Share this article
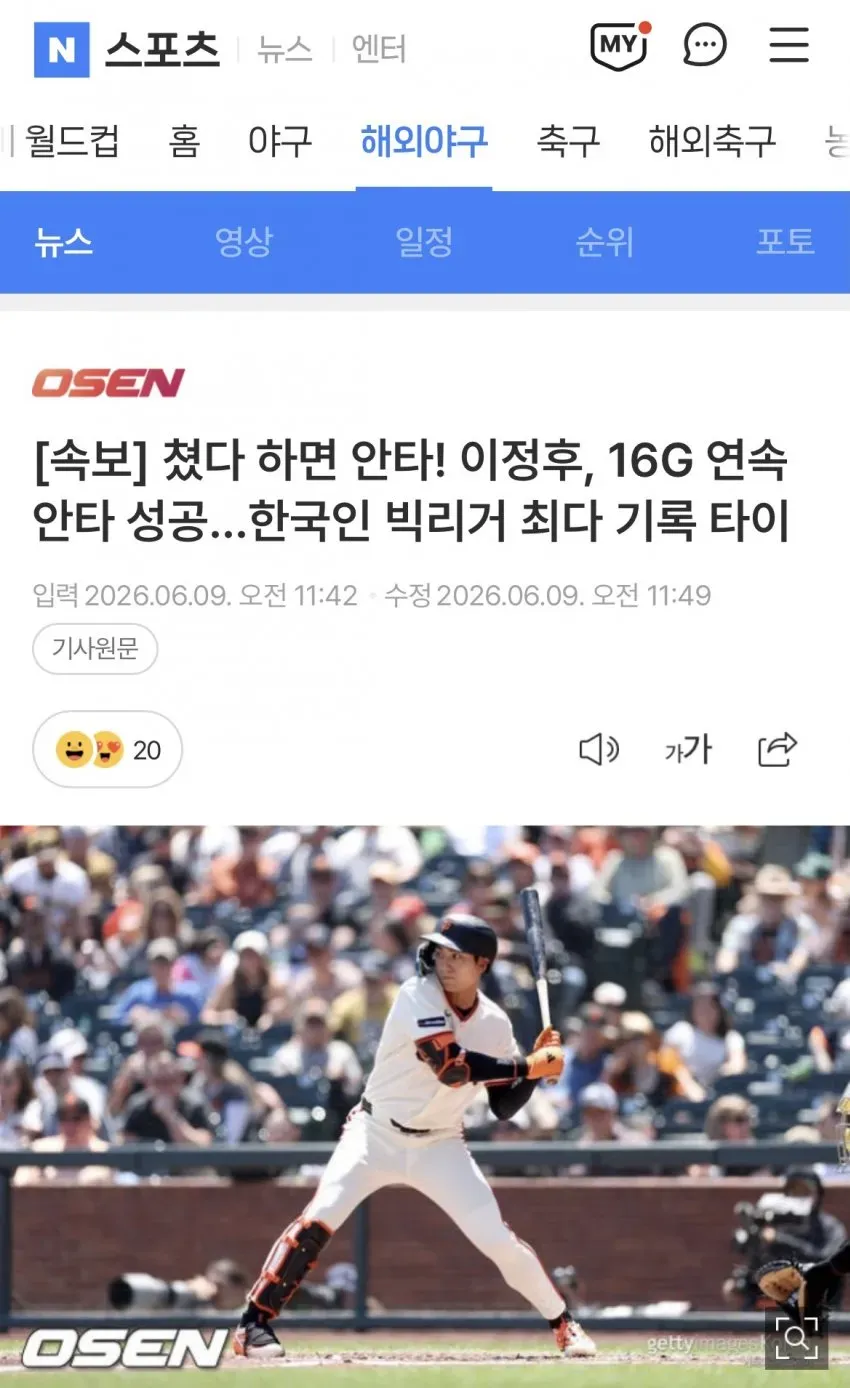 (778, 749)
